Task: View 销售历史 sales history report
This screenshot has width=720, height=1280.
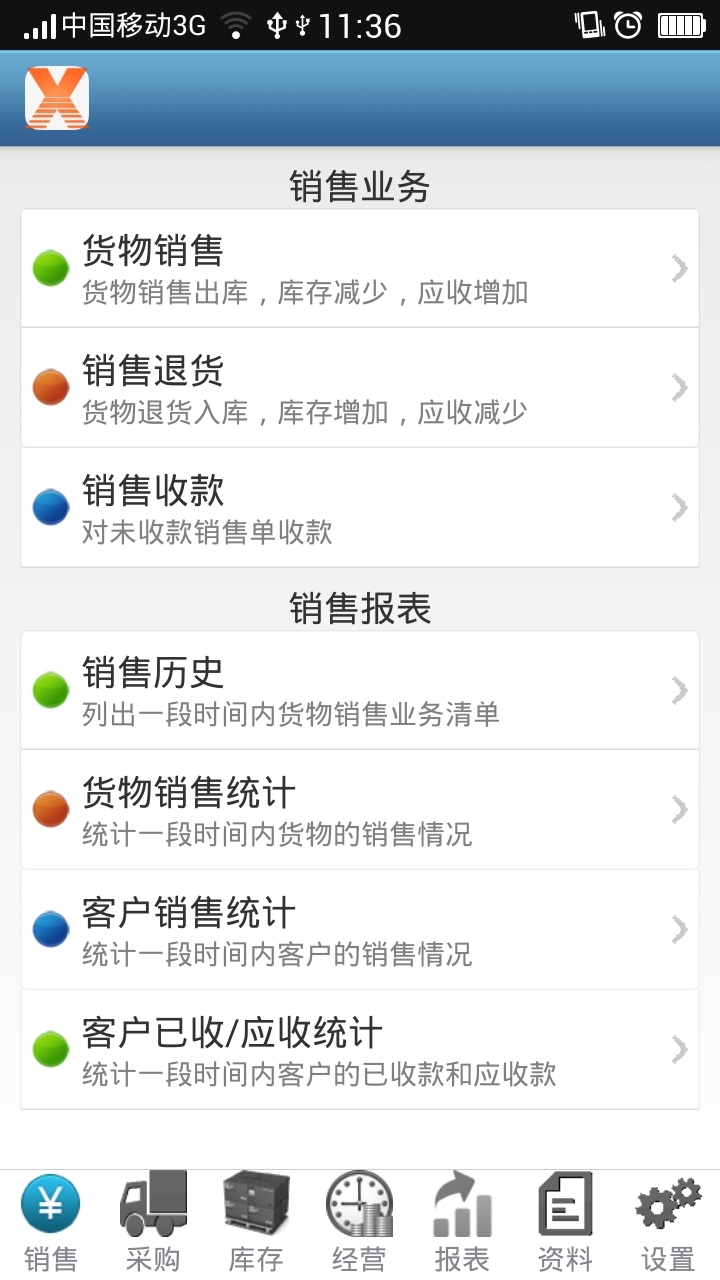Action: 360,690
